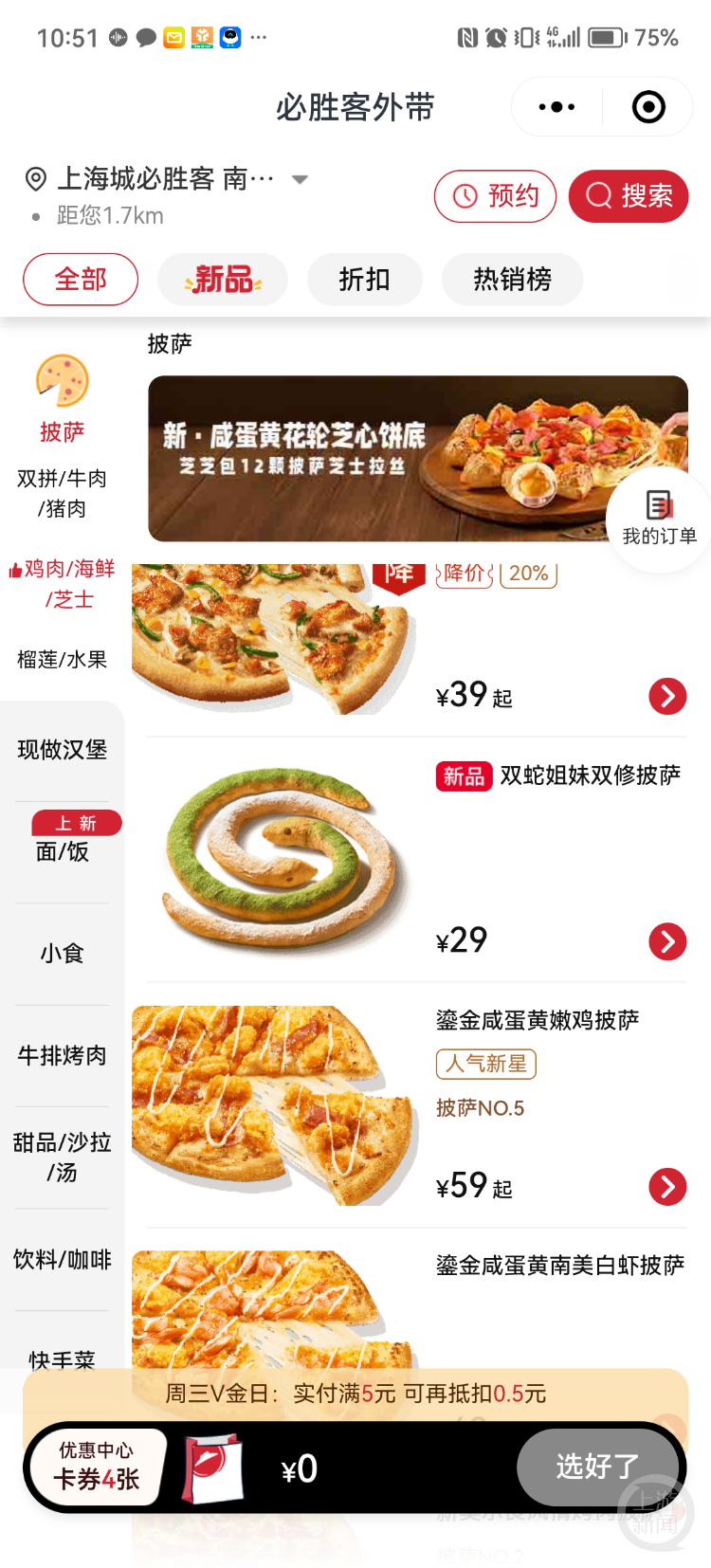This screenshot has width=711, height=1568.
Task: Tap the 预约 reservation button
Action: tap(495, 196)
